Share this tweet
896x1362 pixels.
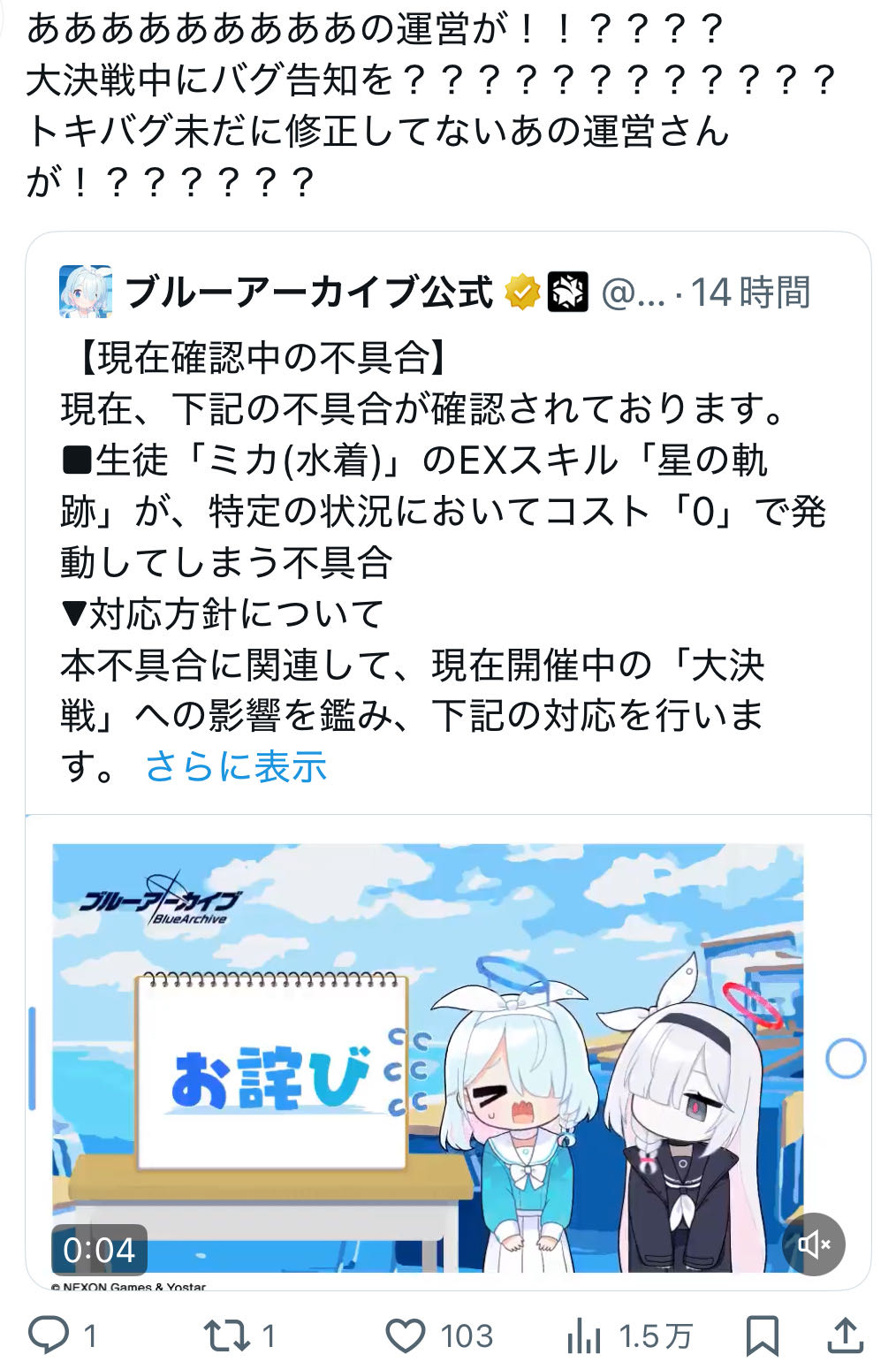click(845, 1335)
